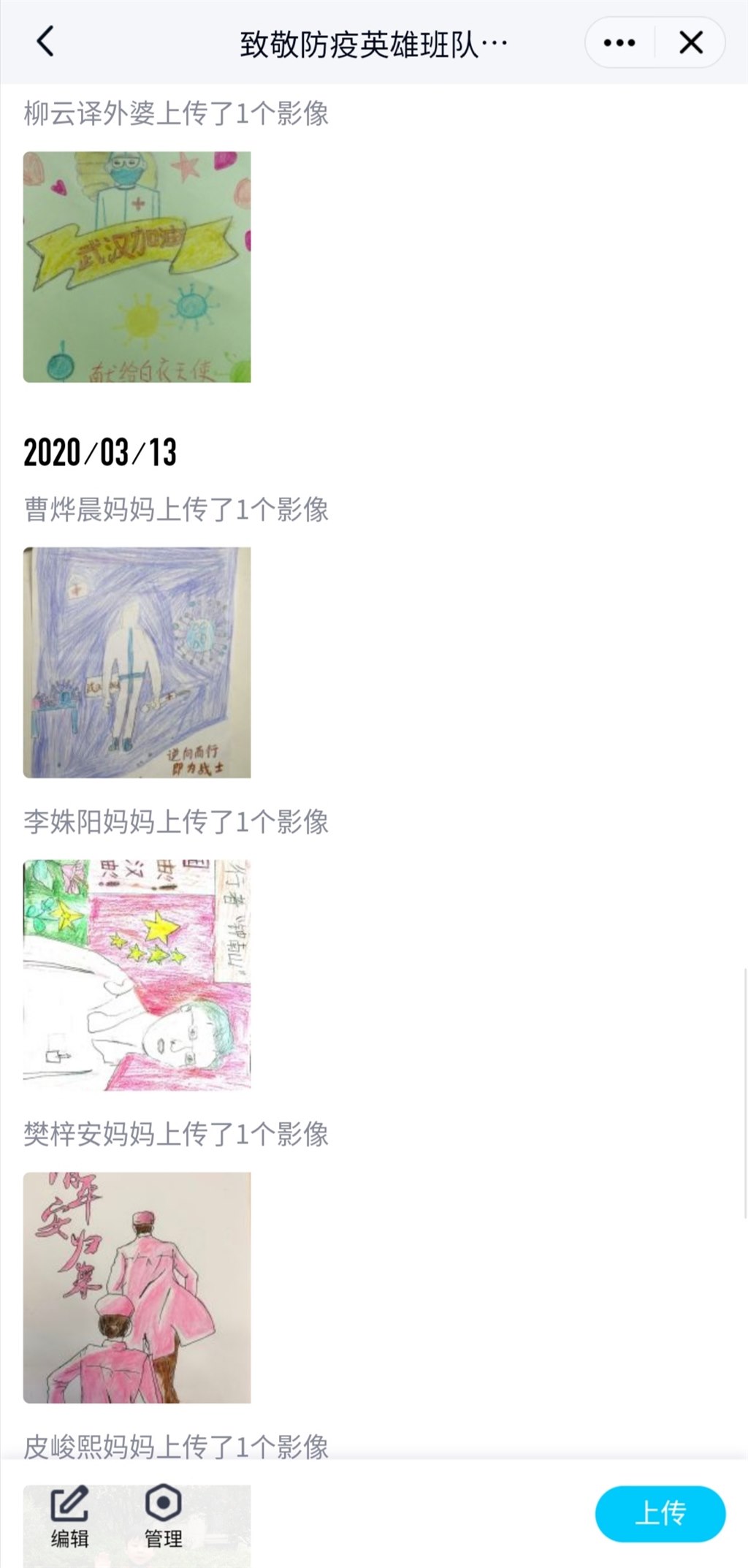
Task: Open the image uploaded by 柳云译外婆
Action: 137,267
